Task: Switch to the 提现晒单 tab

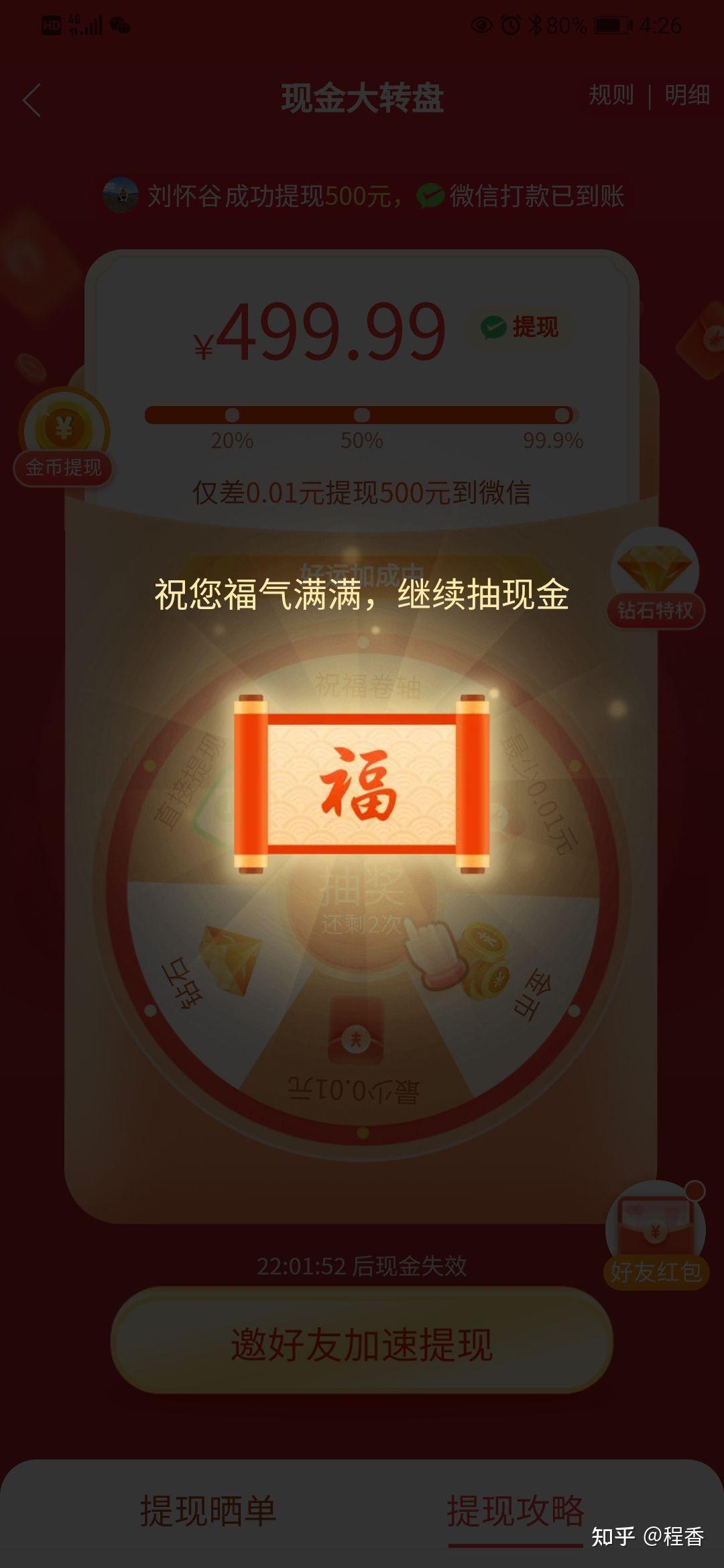Action: point(208,1512)
